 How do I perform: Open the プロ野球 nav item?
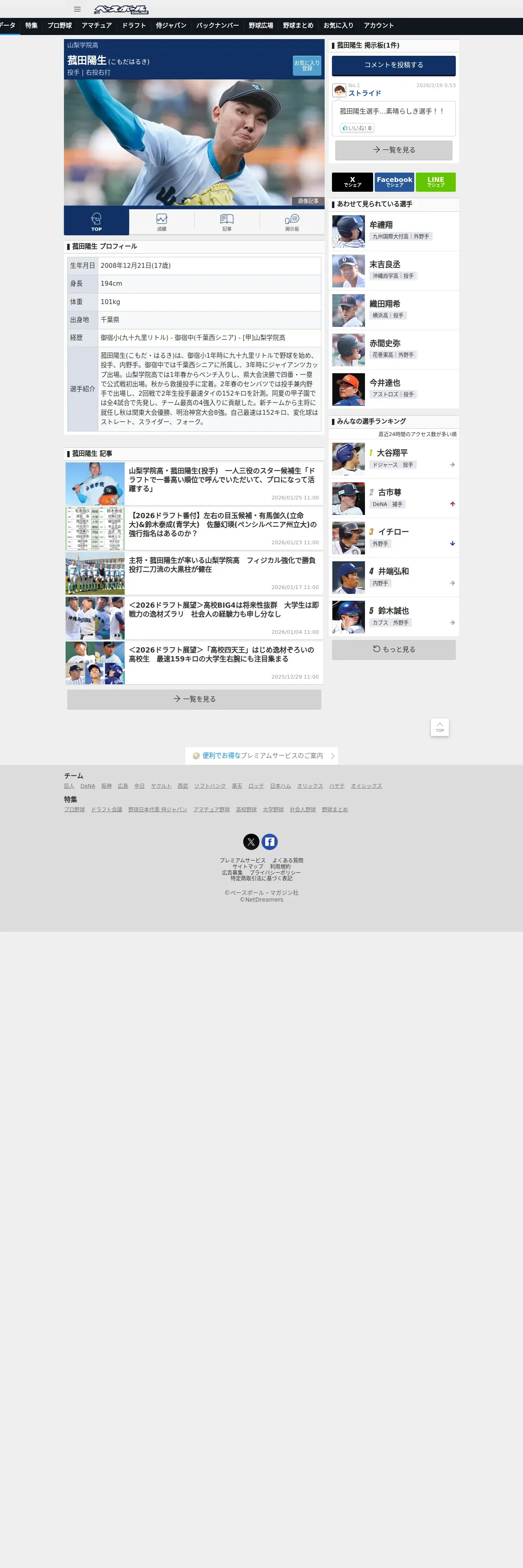59,26
